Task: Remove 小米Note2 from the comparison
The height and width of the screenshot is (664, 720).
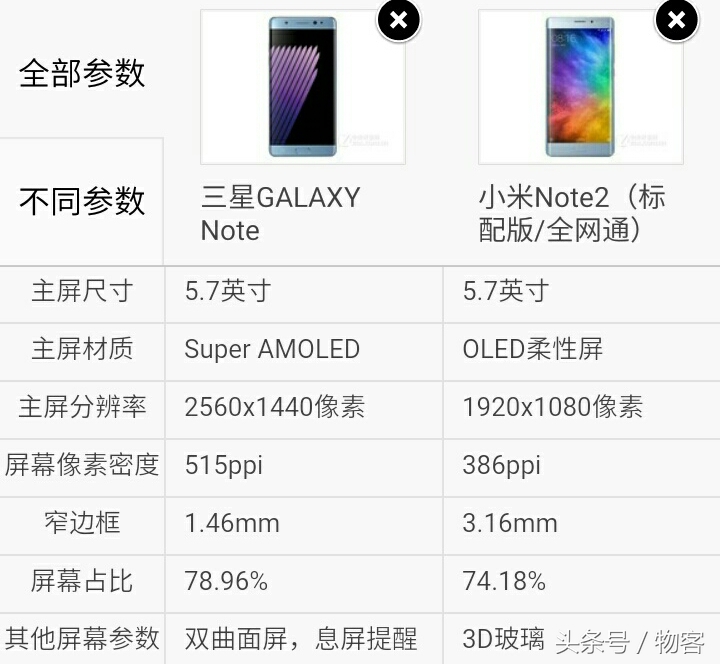Action: tap(676, 20)
